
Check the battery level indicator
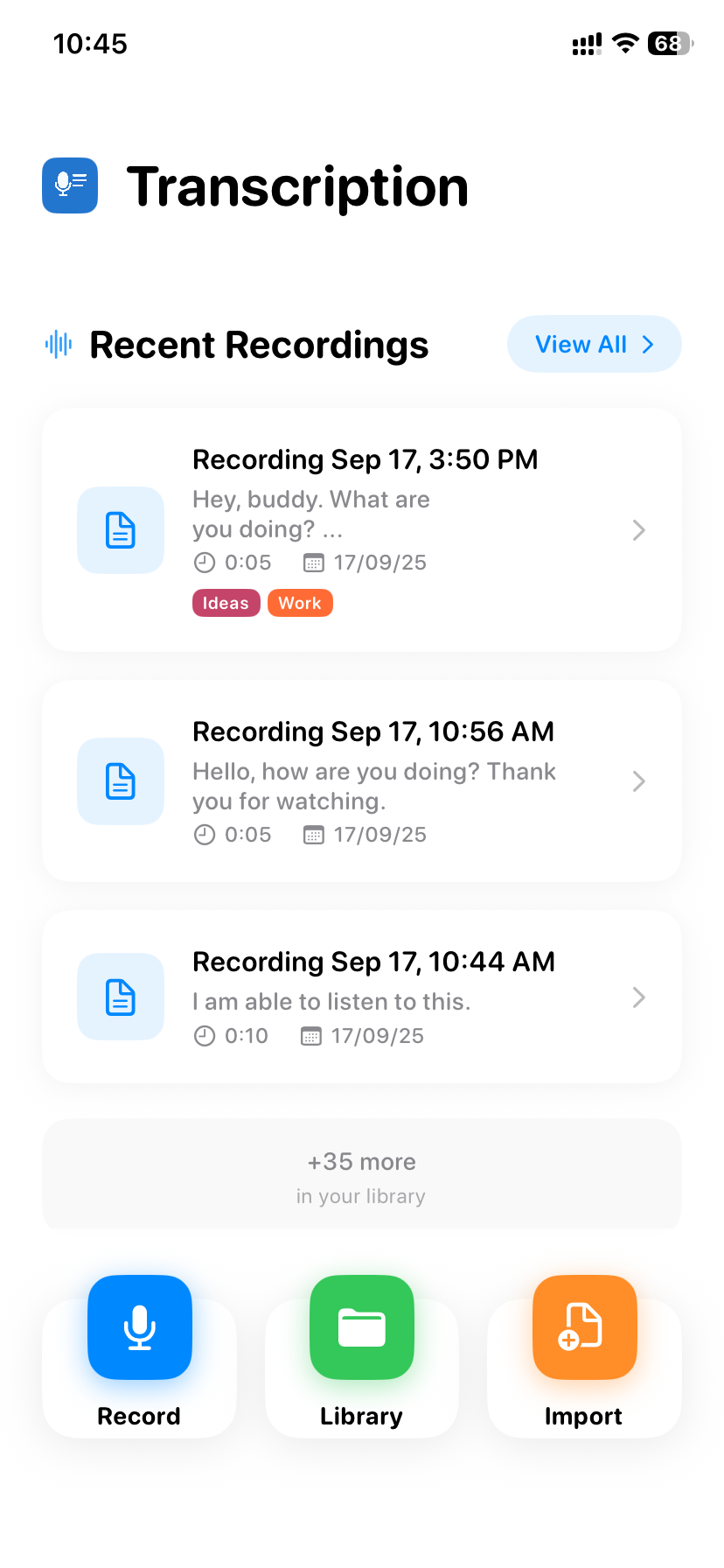click(670, 44)
